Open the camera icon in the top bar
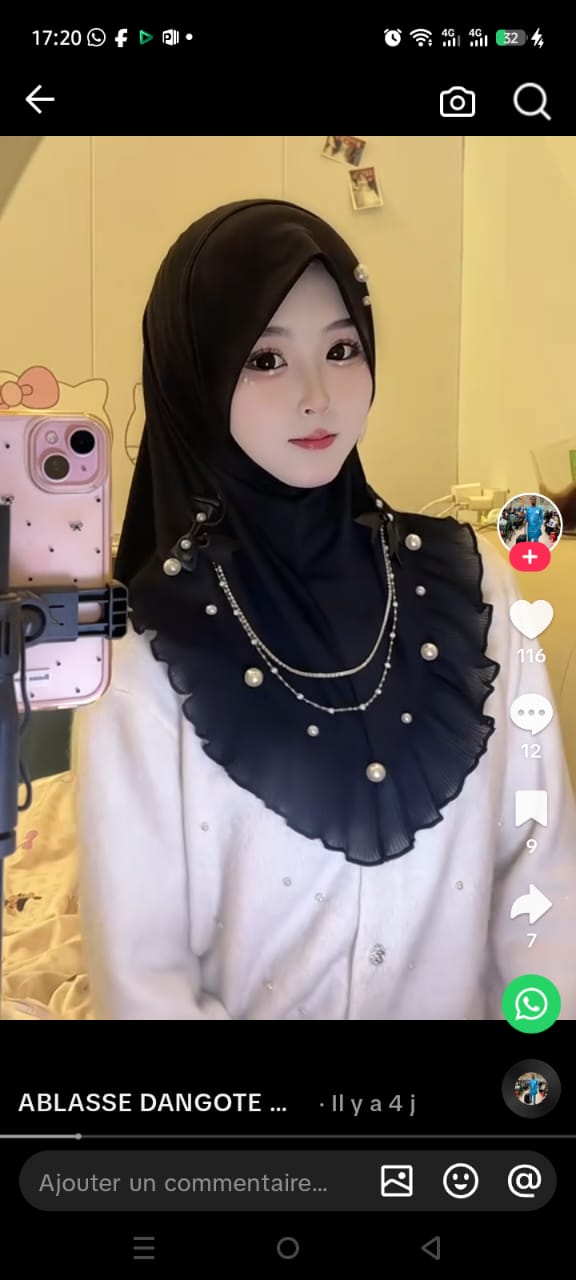The width and height of the screenshot is (576, 1280). pyautogui.click(x=457, y=101)
